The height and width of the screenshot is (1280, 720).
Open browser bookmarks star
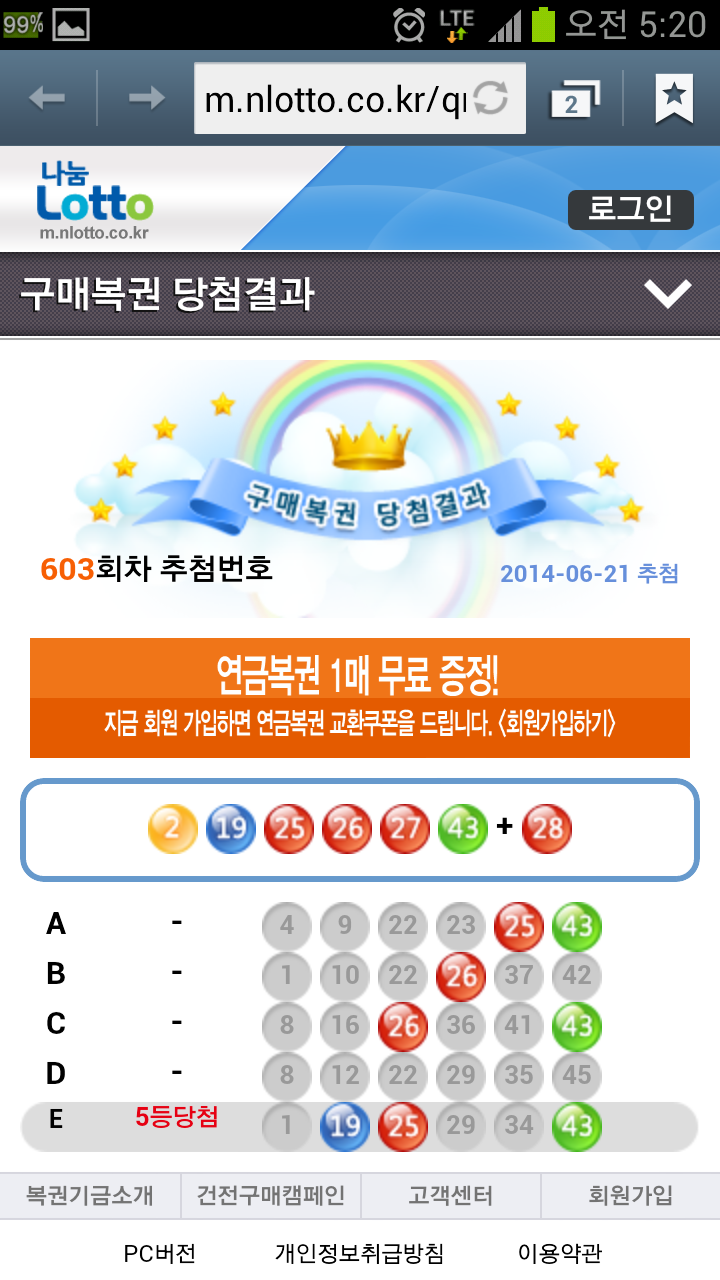point(674,98)
